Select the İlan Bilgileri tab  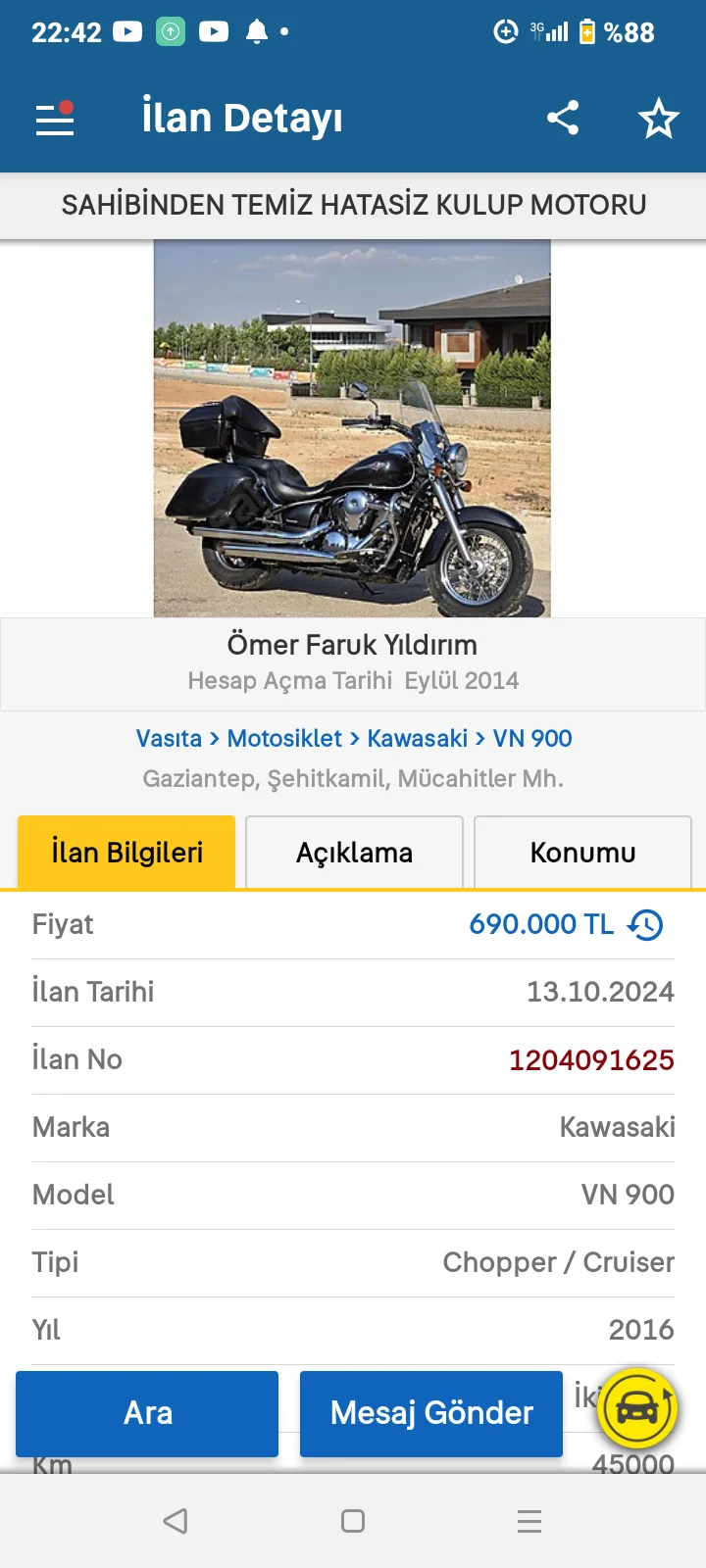click(x=126, y=853)
